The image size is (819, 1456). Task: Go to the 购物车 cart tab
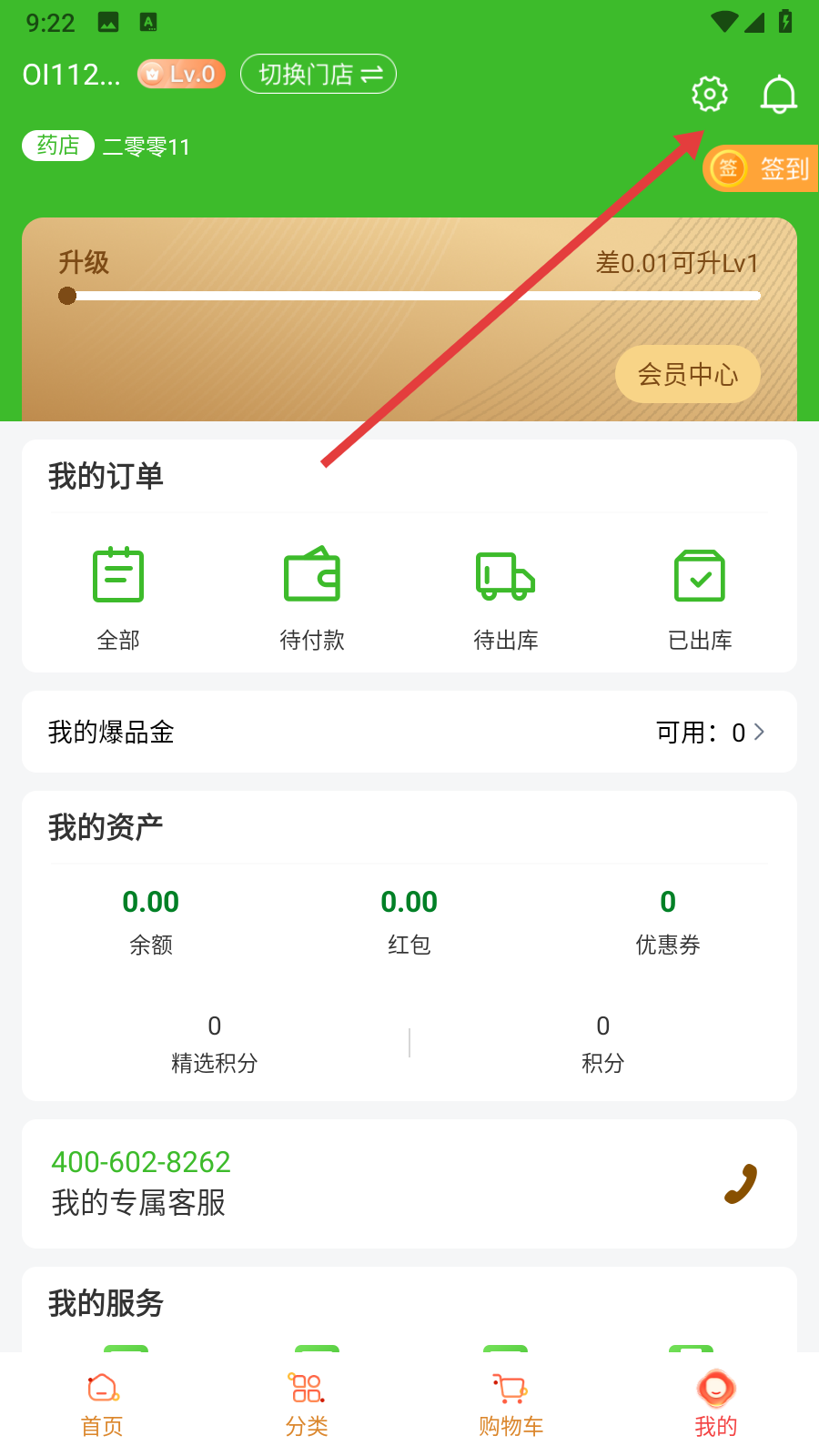(x=511, y=1404)
